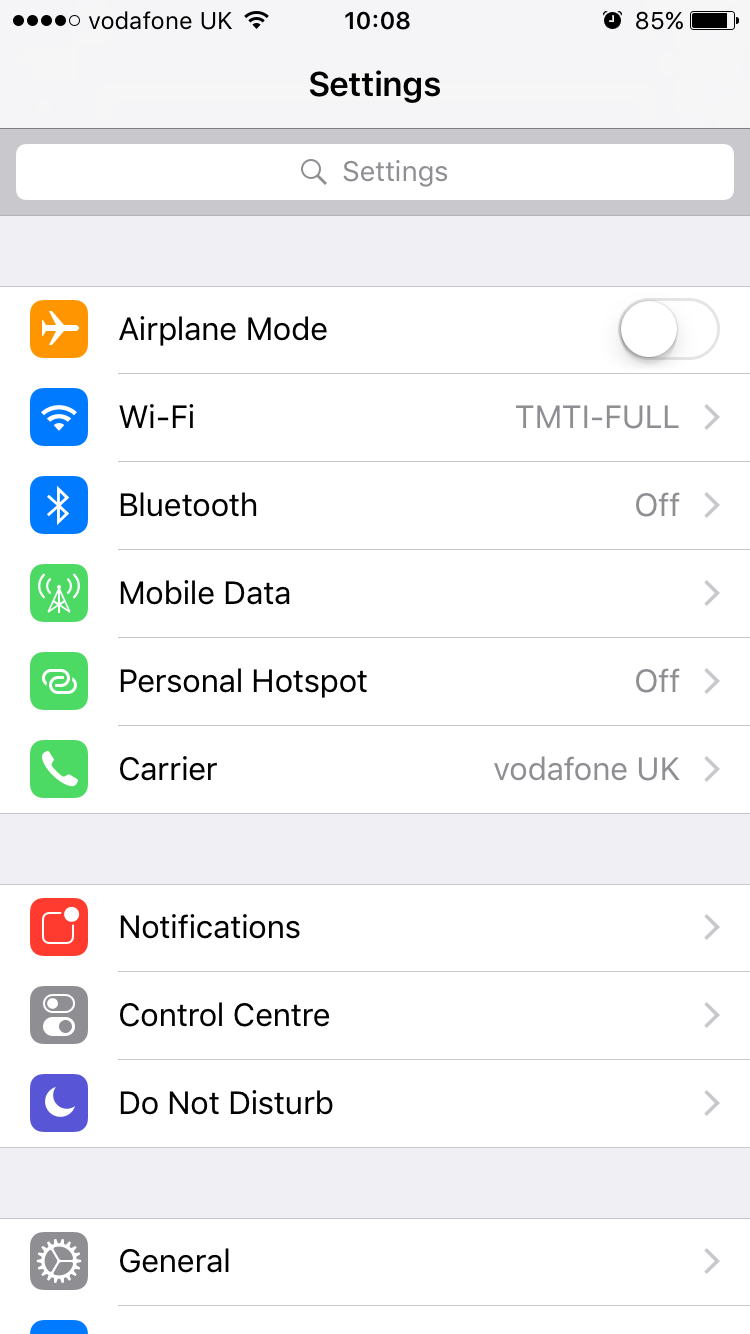Go to Mobile Data settings
This screenshot has width=750, height=1334.
(375, 593)
